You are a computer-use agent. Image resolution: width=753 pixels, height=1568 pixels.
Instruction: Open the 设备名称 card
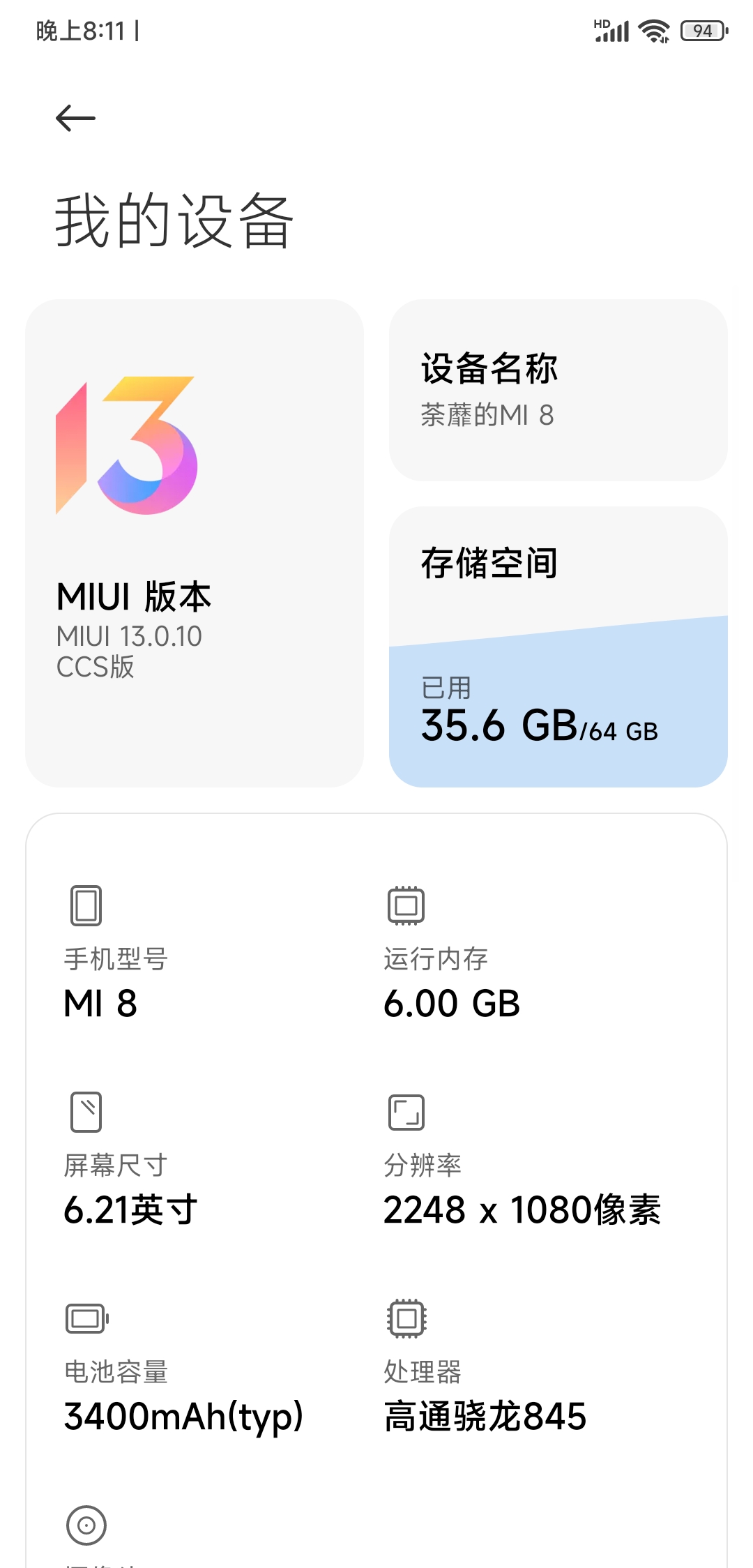pos(558,391)
